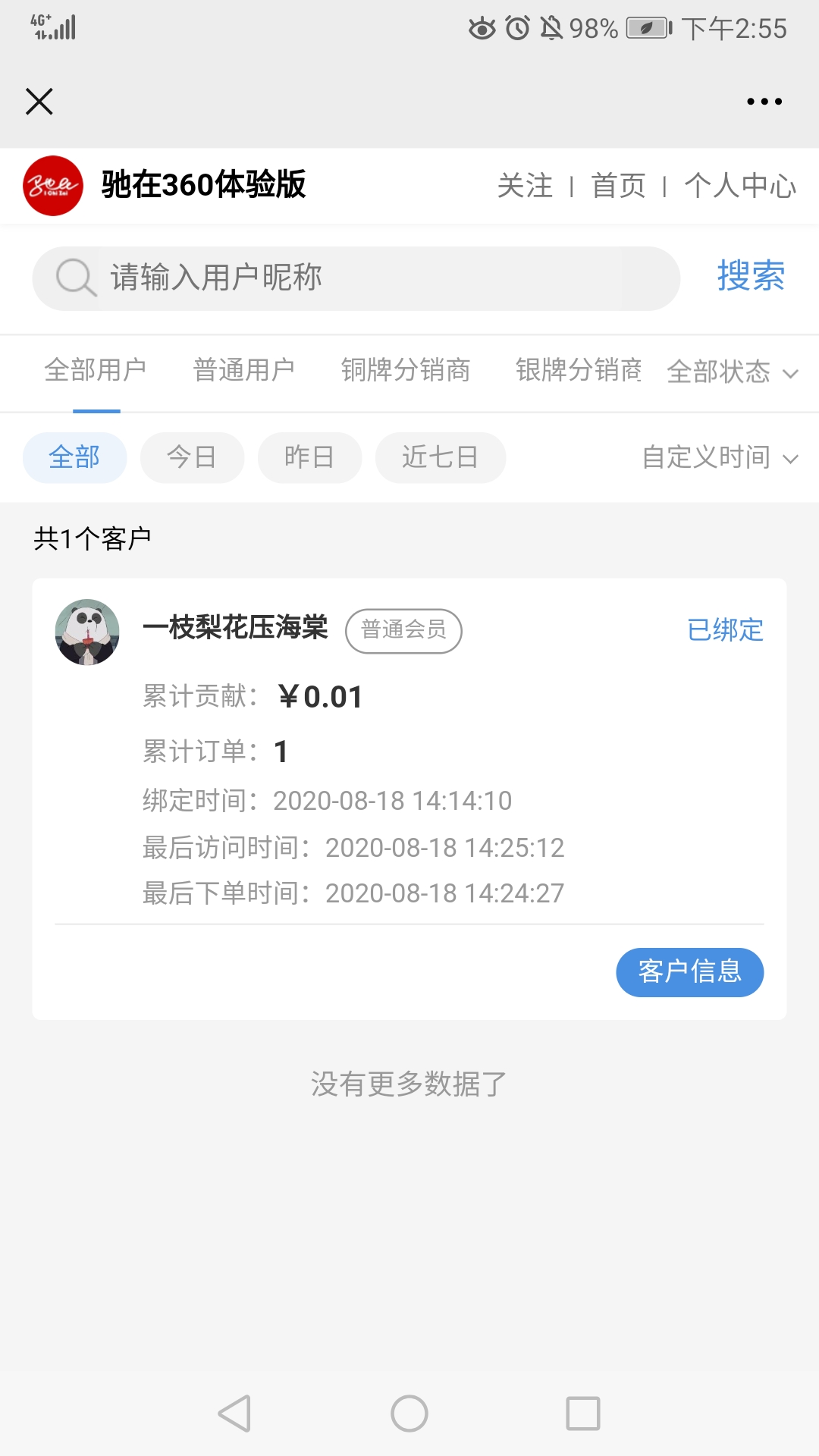Select the 银牌分销商 tab

[x=579, y=370]
